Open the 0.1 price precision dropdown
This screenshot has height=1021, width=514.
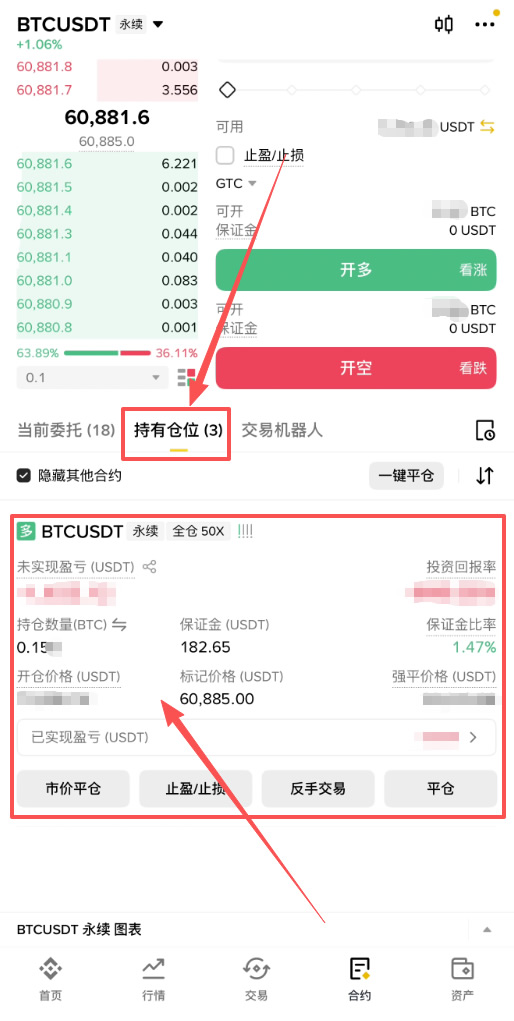click(x=91, y=378)
